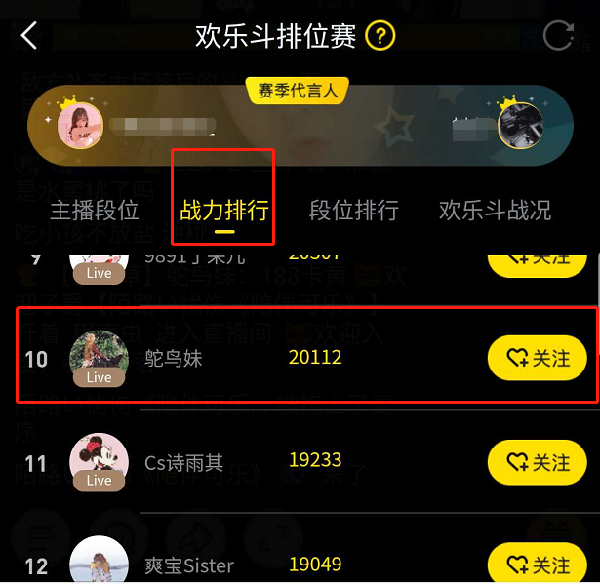Follow 爽宝Sister with the 关注 button
Viewport: 600px width, 584px height.
click(x=536, y=563)
